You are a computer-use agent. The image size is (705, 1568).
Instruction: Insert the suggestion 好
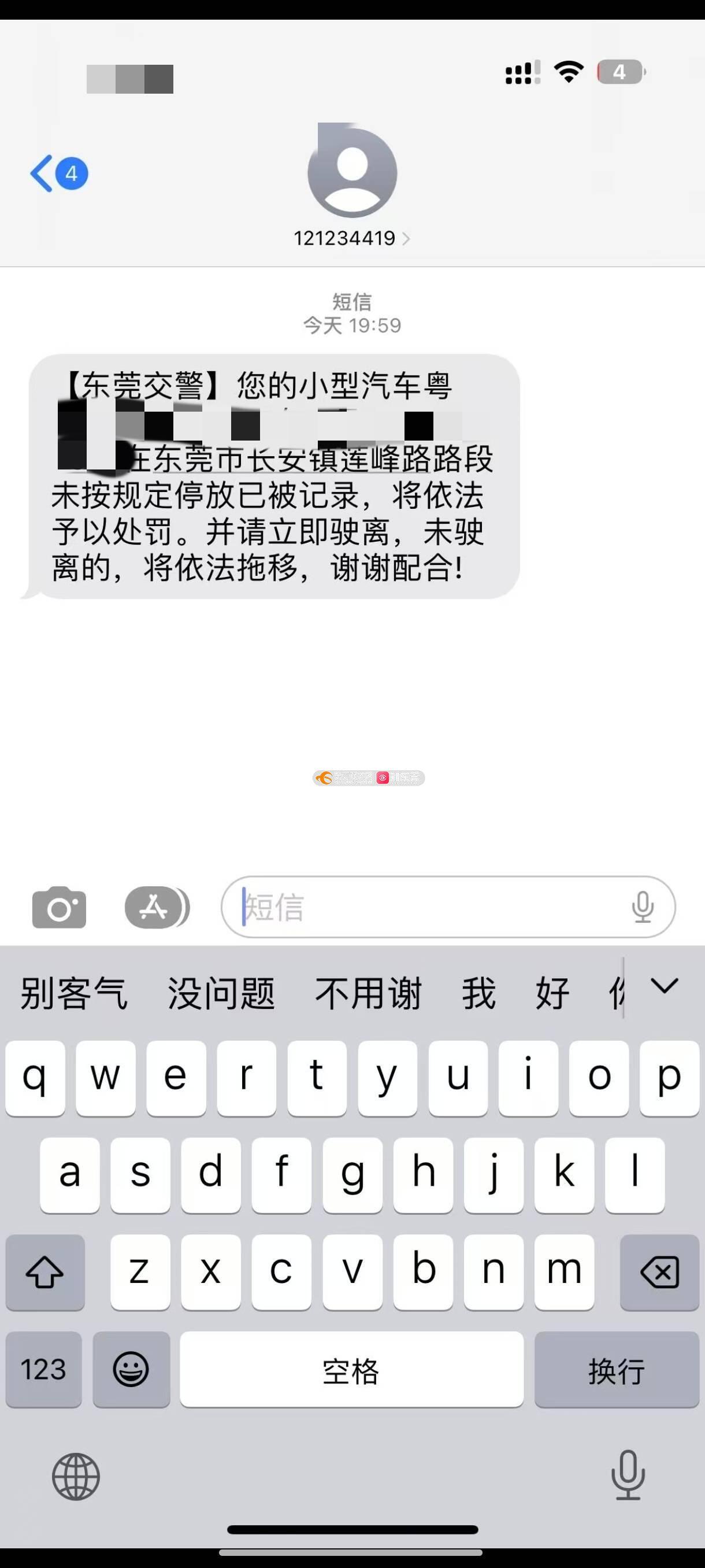pyautogui.click(x=552, y=993)
